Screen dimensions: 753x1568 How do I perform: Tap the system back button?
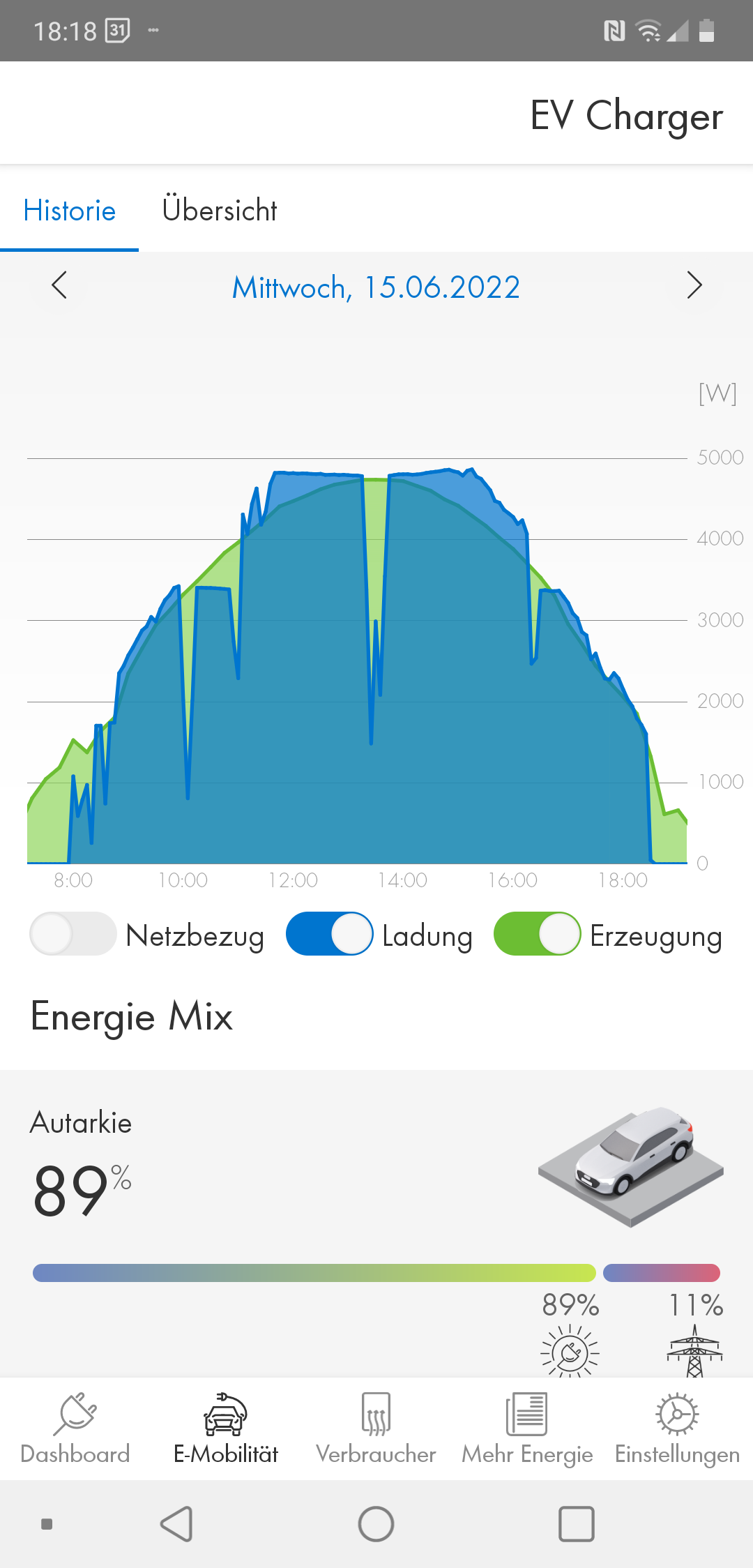tap(177, 1524)
